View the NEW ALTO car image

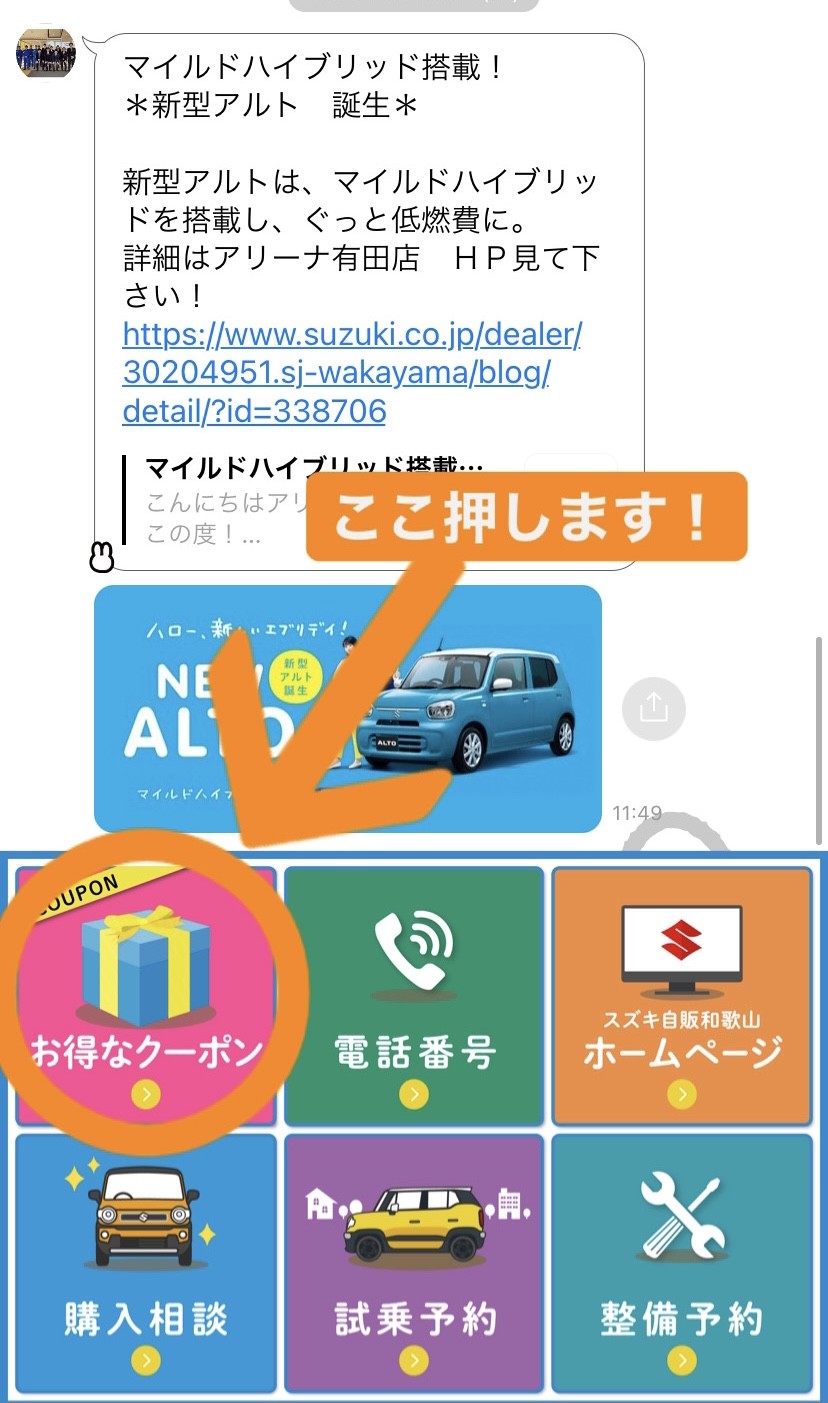[x=347, y=709]
